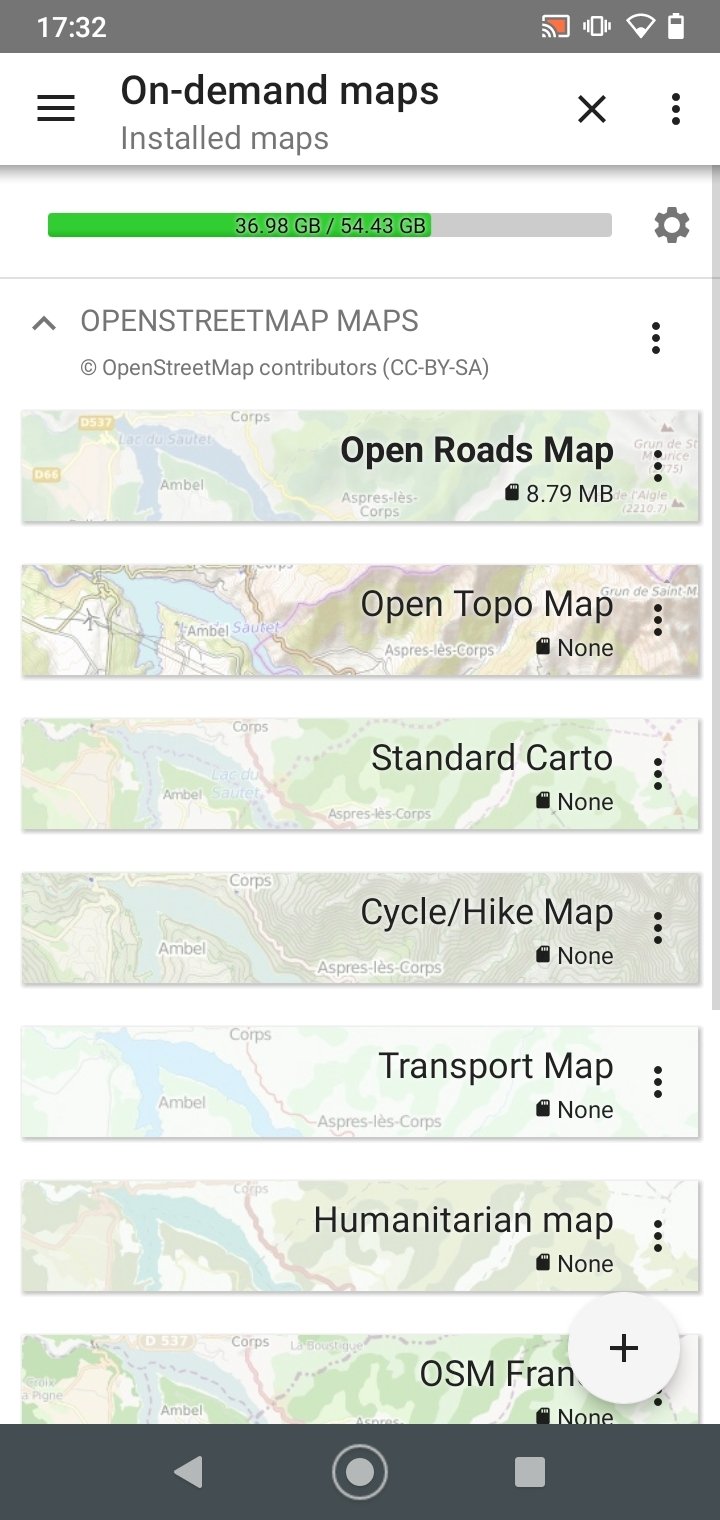Go back using system navigation
Screen dimensions: 720x1520
188,1472
